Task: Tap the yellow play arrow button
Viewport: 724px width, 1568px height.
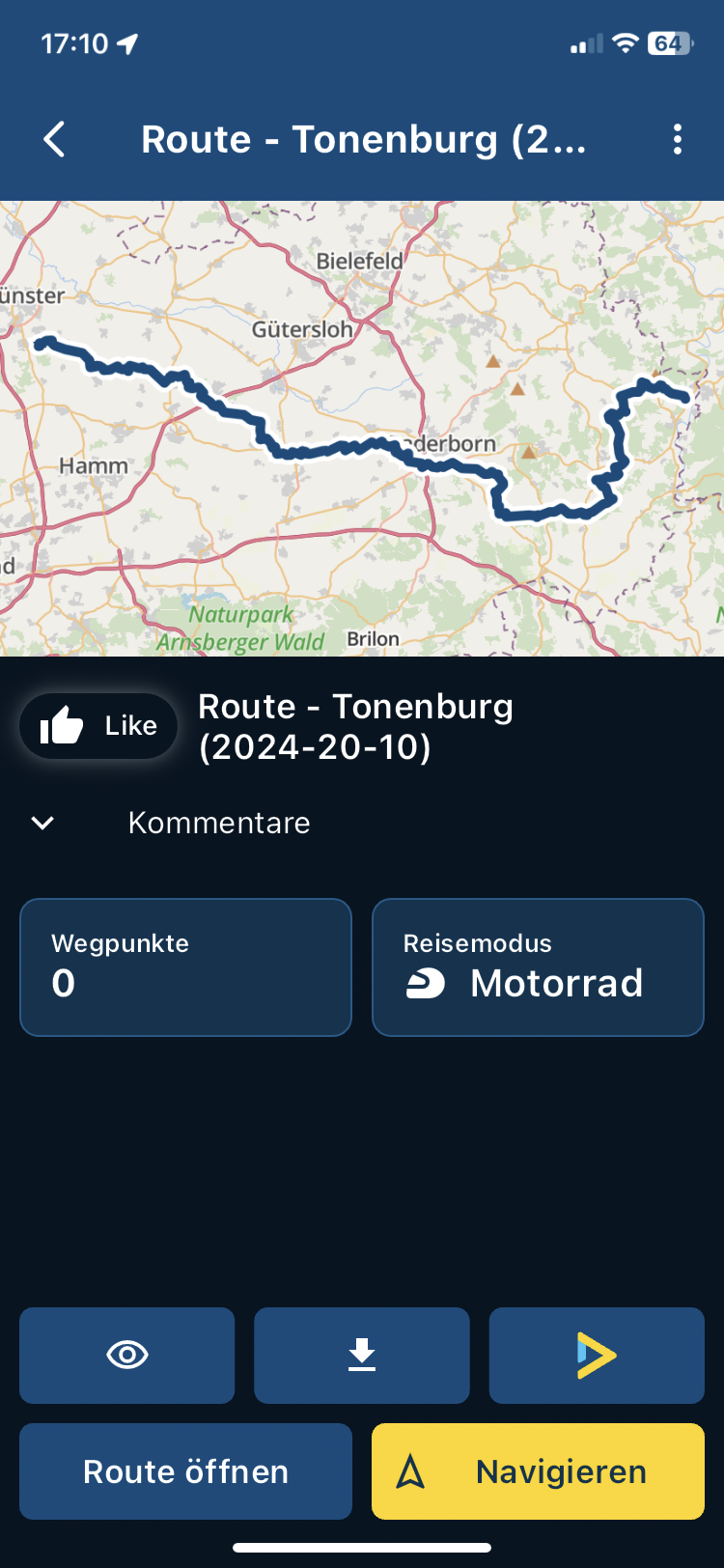Action: tap(597, 1356)
